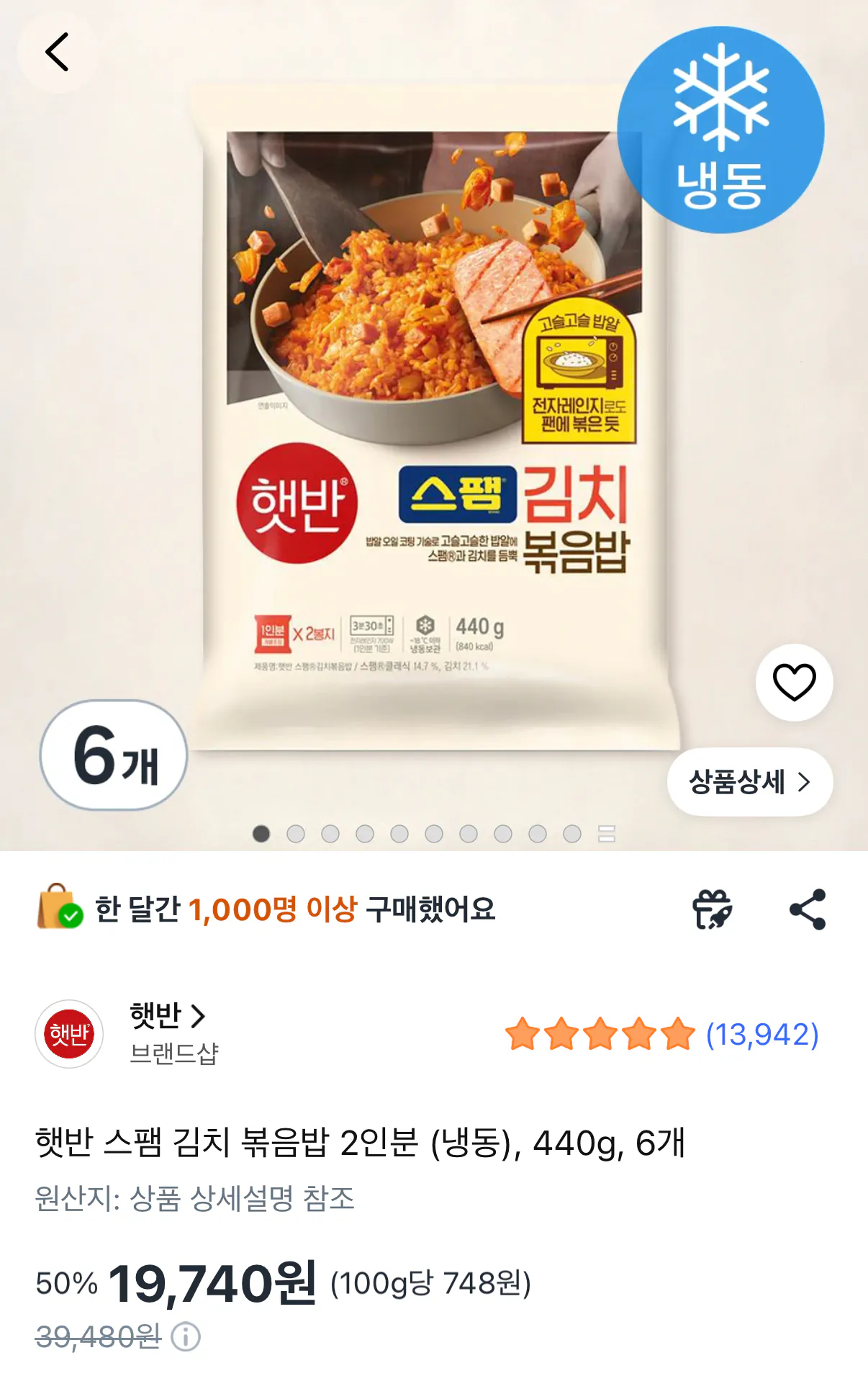This screenshot has width=868, height=1376.
Task: Send this product as a gift
Action: click(x=712, y=909)
